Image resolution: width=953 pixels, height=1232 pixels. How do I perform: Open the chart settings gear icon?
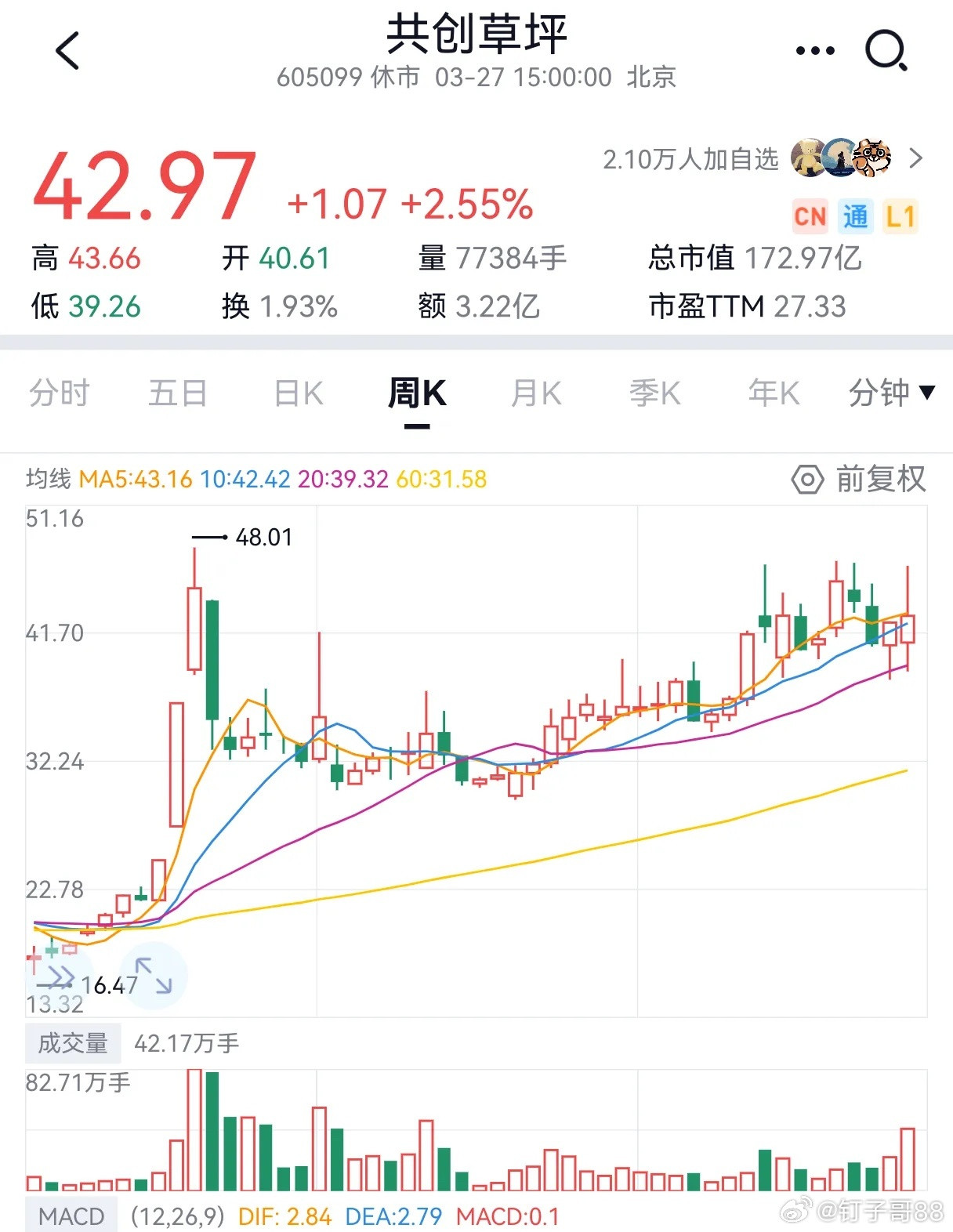(x=807, y=476)
